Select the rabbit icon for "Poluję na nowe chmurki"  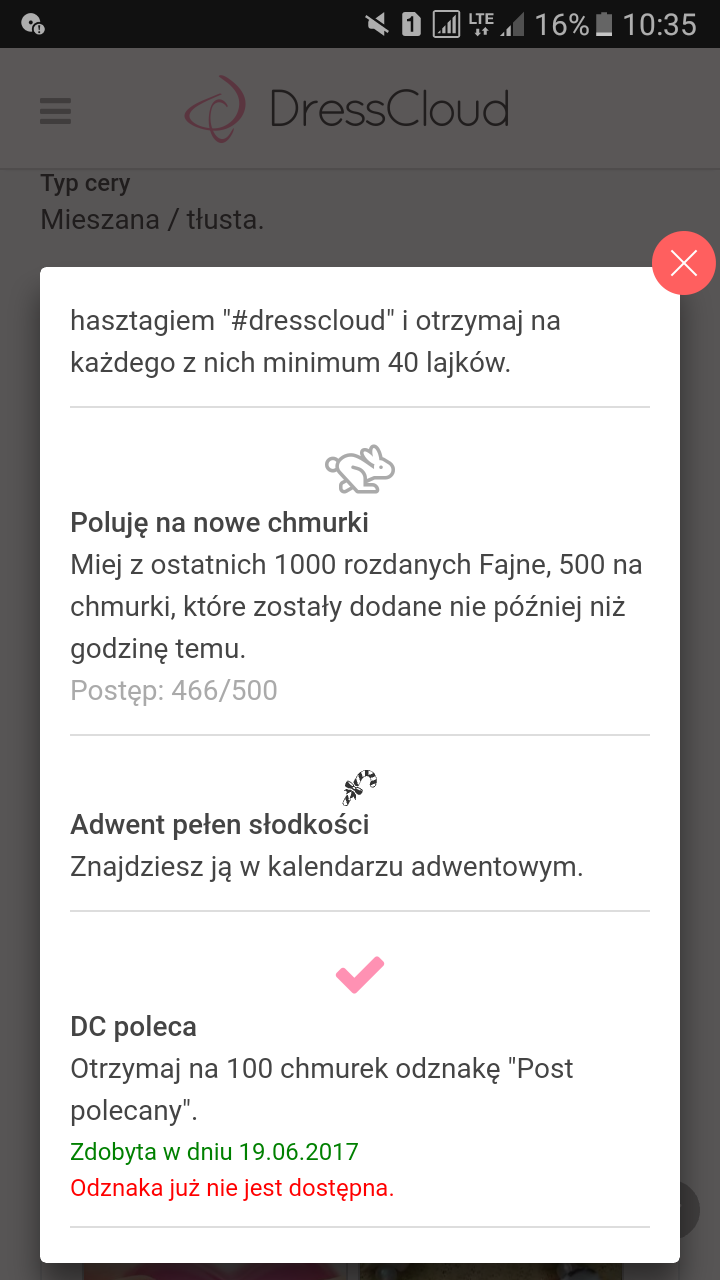point(359,466)
